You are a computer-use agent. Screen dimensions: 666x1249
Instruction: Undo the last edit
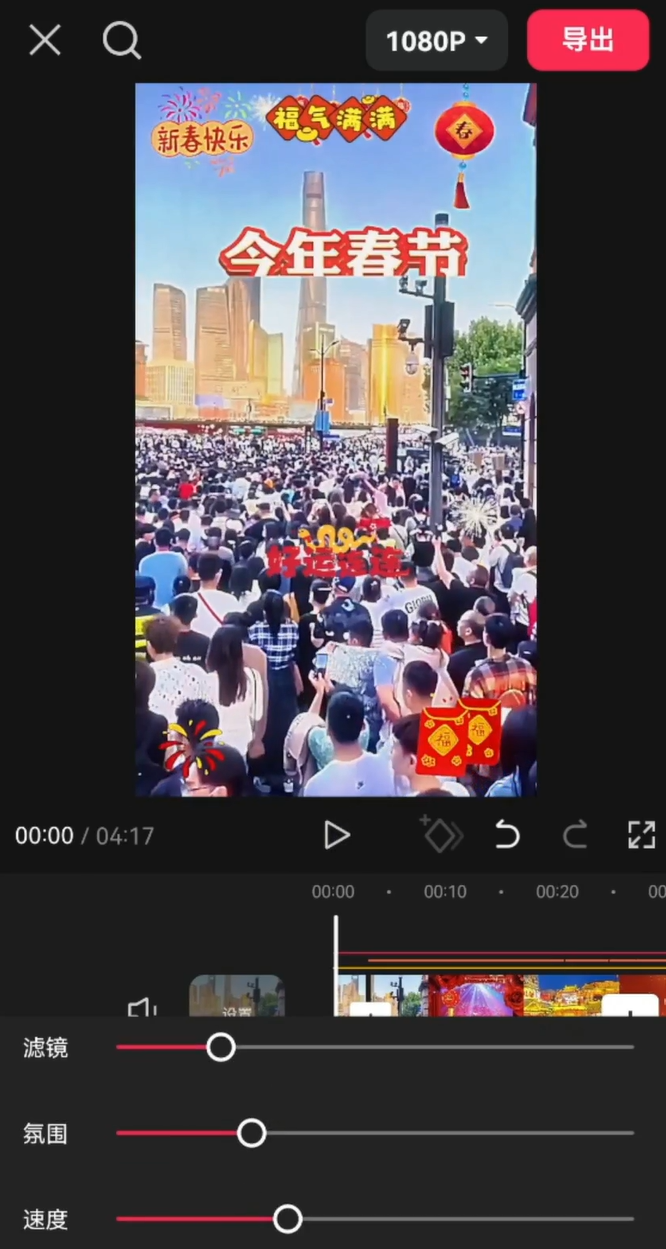(507, 835)
